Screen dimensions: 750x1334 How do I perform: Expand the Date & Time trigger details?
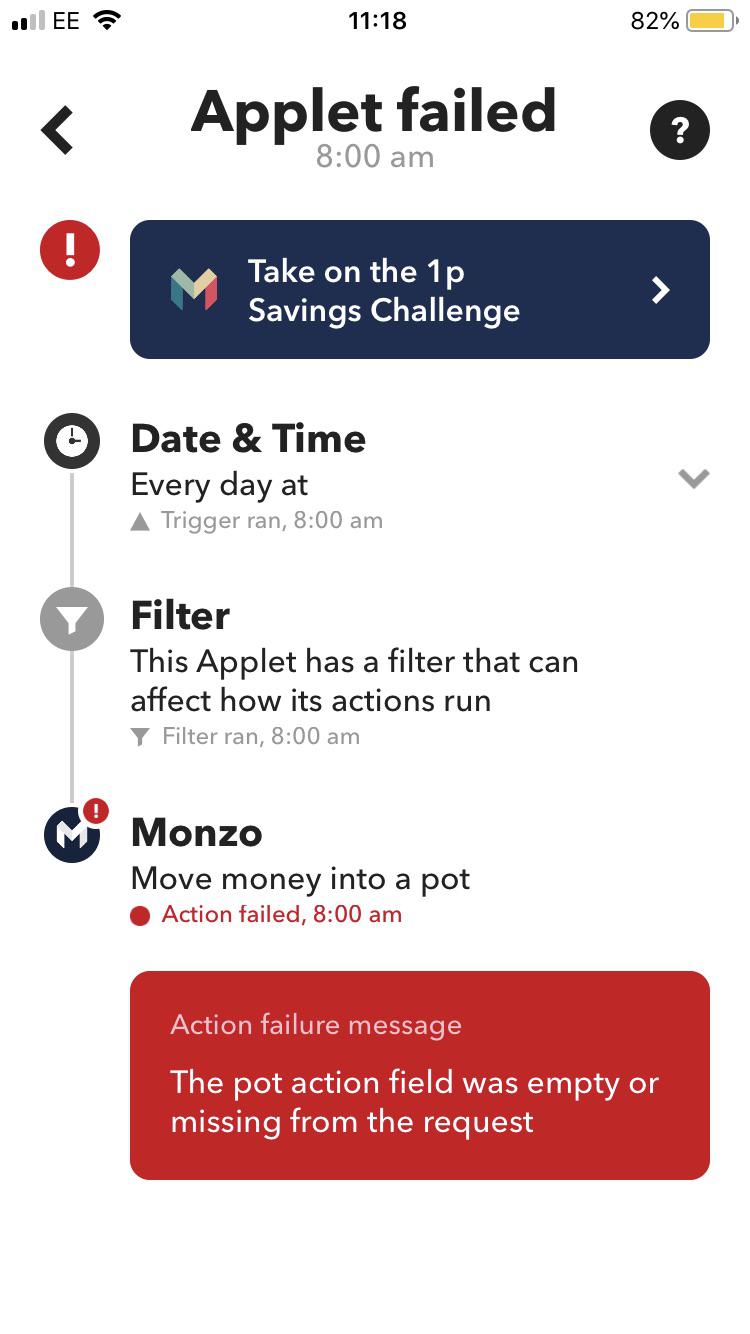(x=694, y=479)
